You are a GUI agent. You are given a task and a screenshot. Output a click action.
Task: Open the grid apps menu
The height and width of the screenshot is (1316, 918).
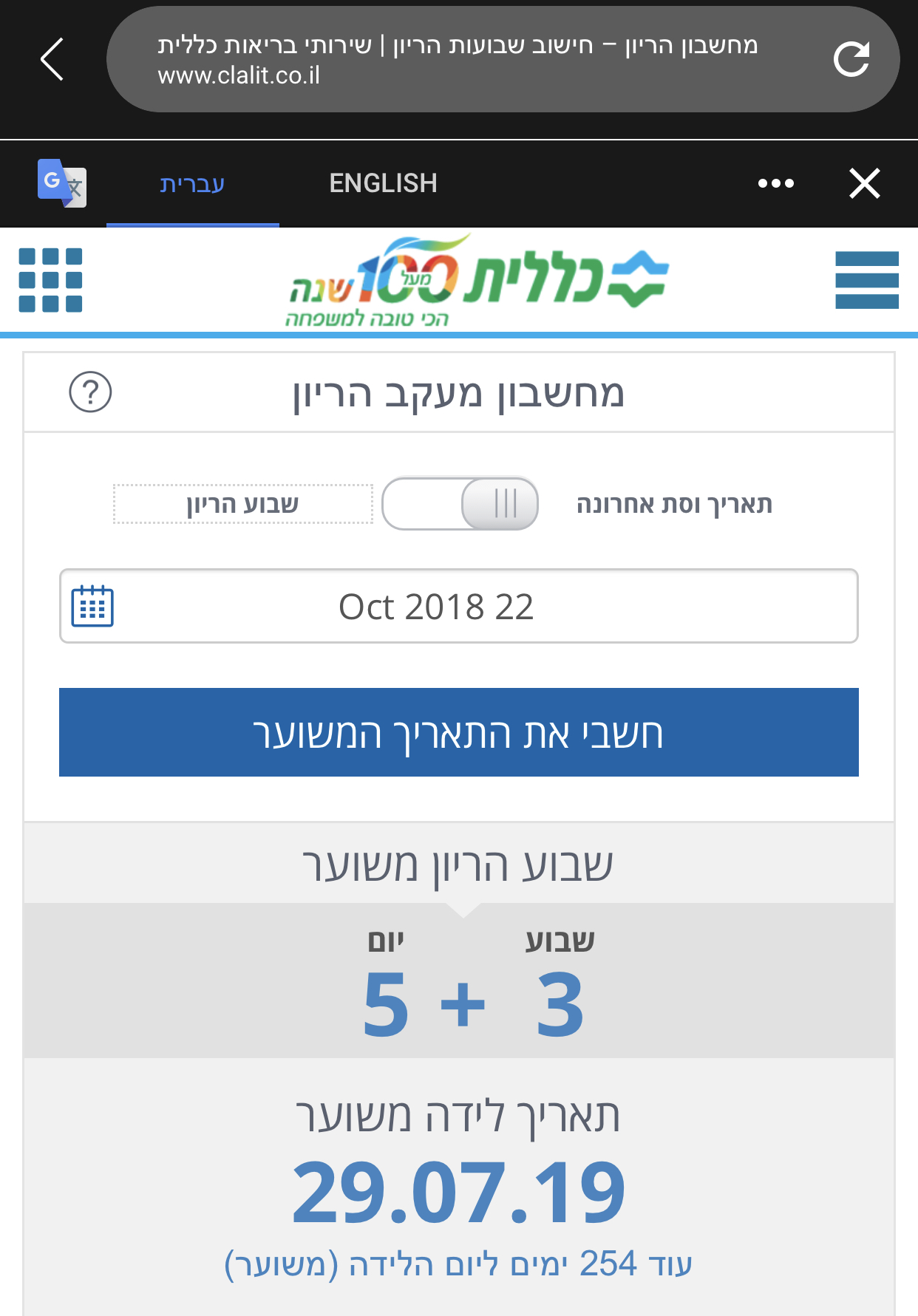pyautogui.click(x=50, y=280)
